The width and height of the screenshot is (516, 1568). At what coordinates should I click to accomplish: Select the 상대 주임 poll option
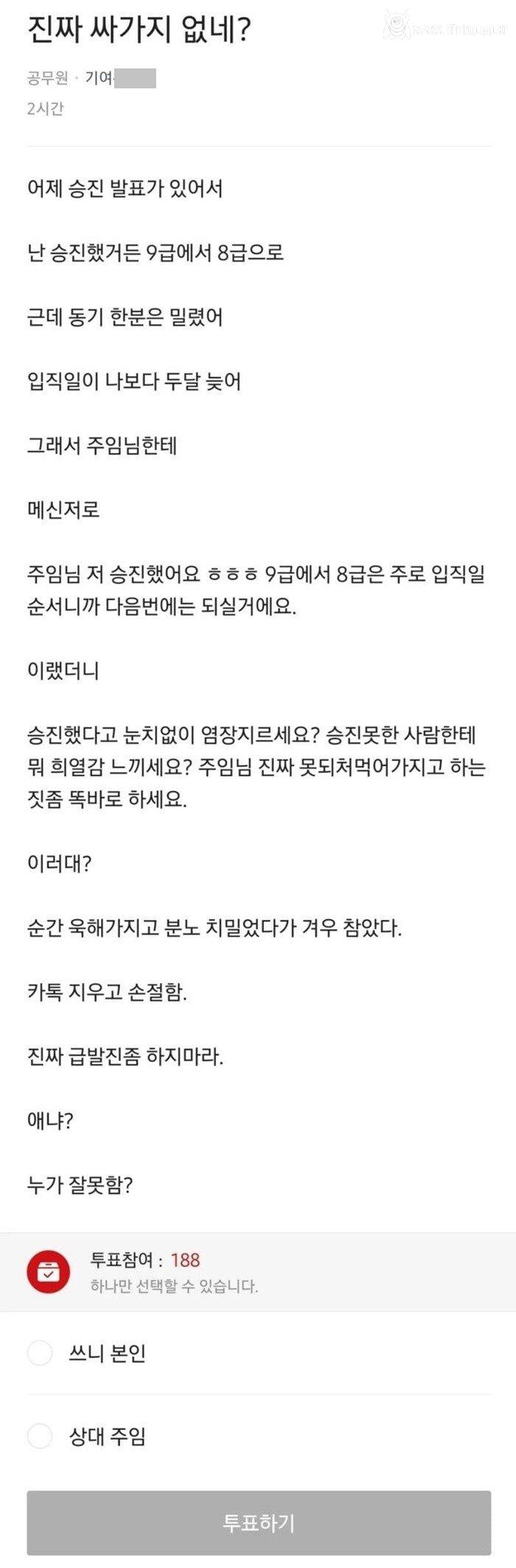pos(40,1436)
